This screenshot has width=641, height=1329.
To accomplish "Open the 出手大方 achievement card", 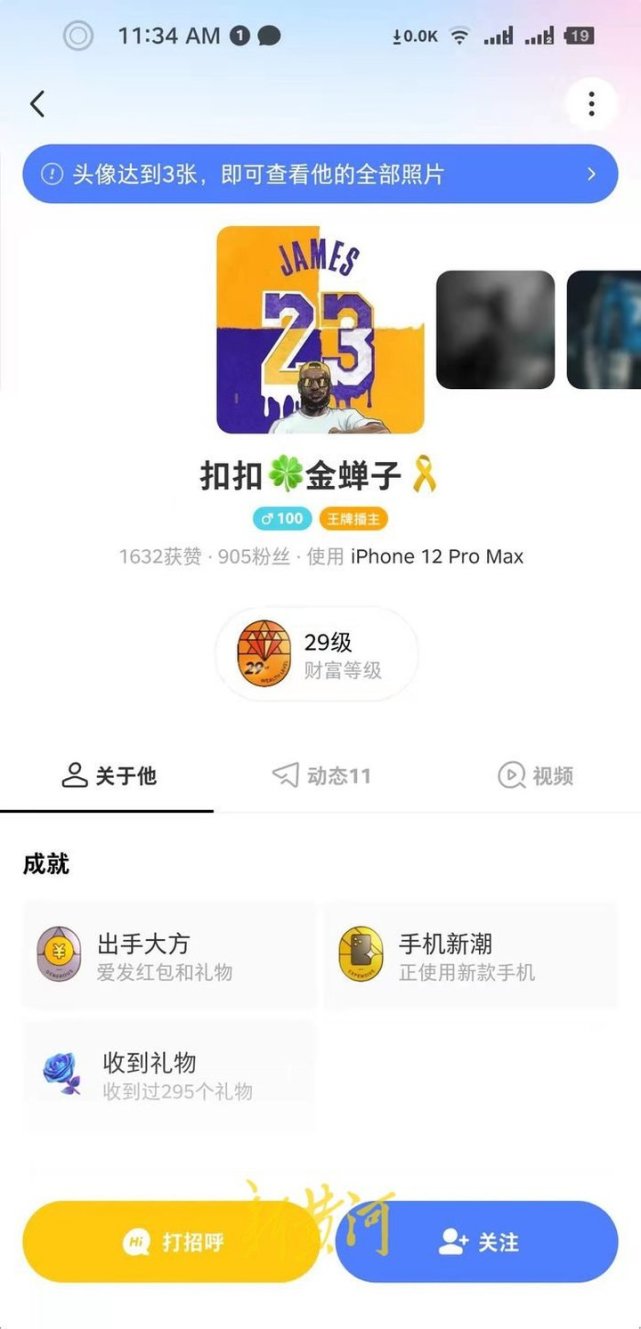I will click(x=168, y=956).
